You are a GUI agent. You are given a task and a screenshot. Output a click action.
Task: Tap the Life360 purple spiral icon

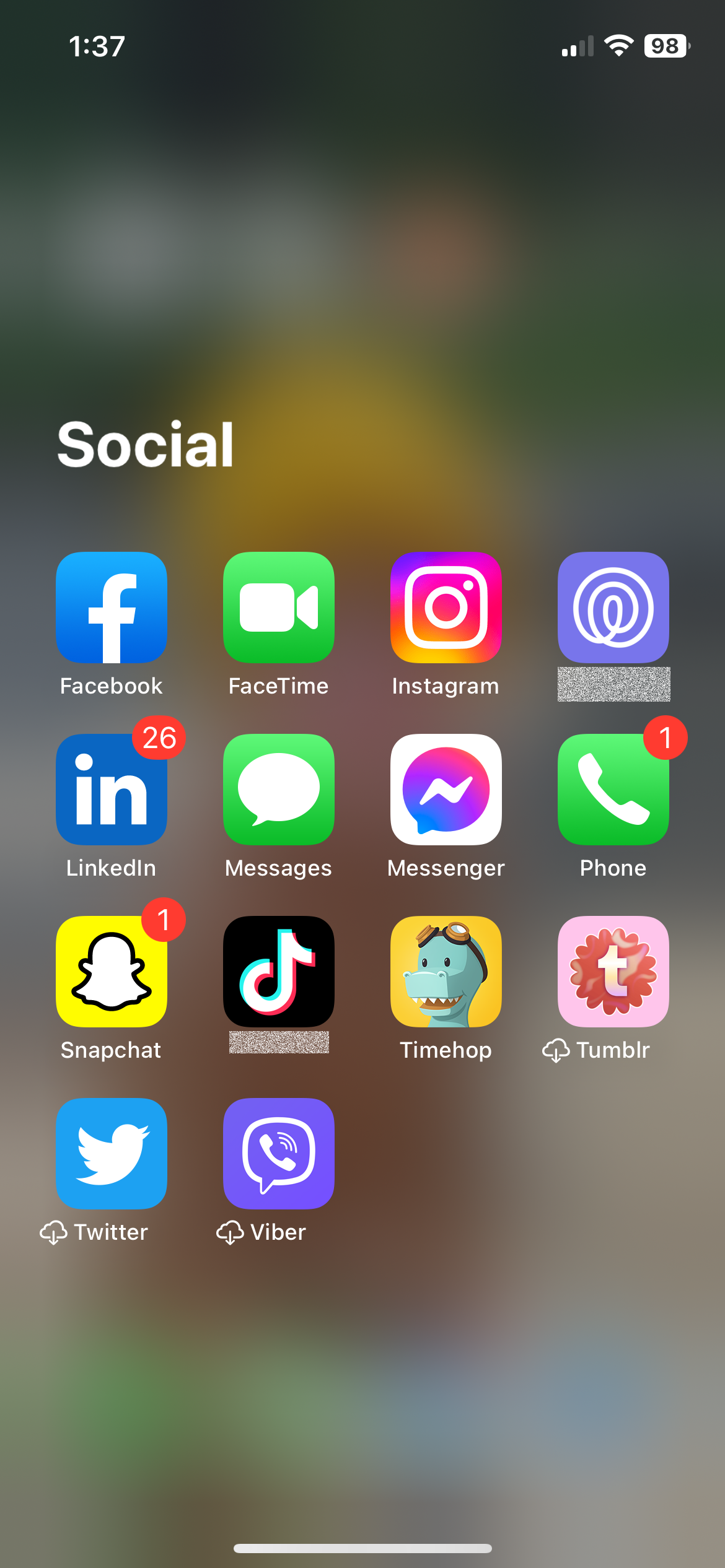[613, 607]
